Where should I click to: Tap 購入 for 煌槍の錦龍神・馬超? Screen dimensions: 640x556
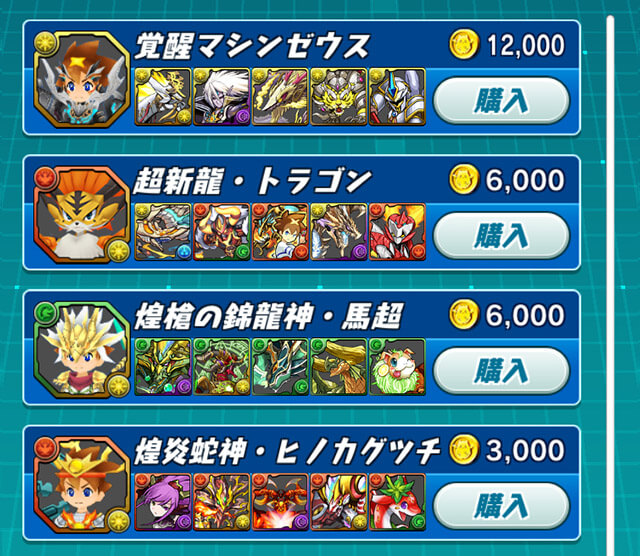(x=501, y=371)
